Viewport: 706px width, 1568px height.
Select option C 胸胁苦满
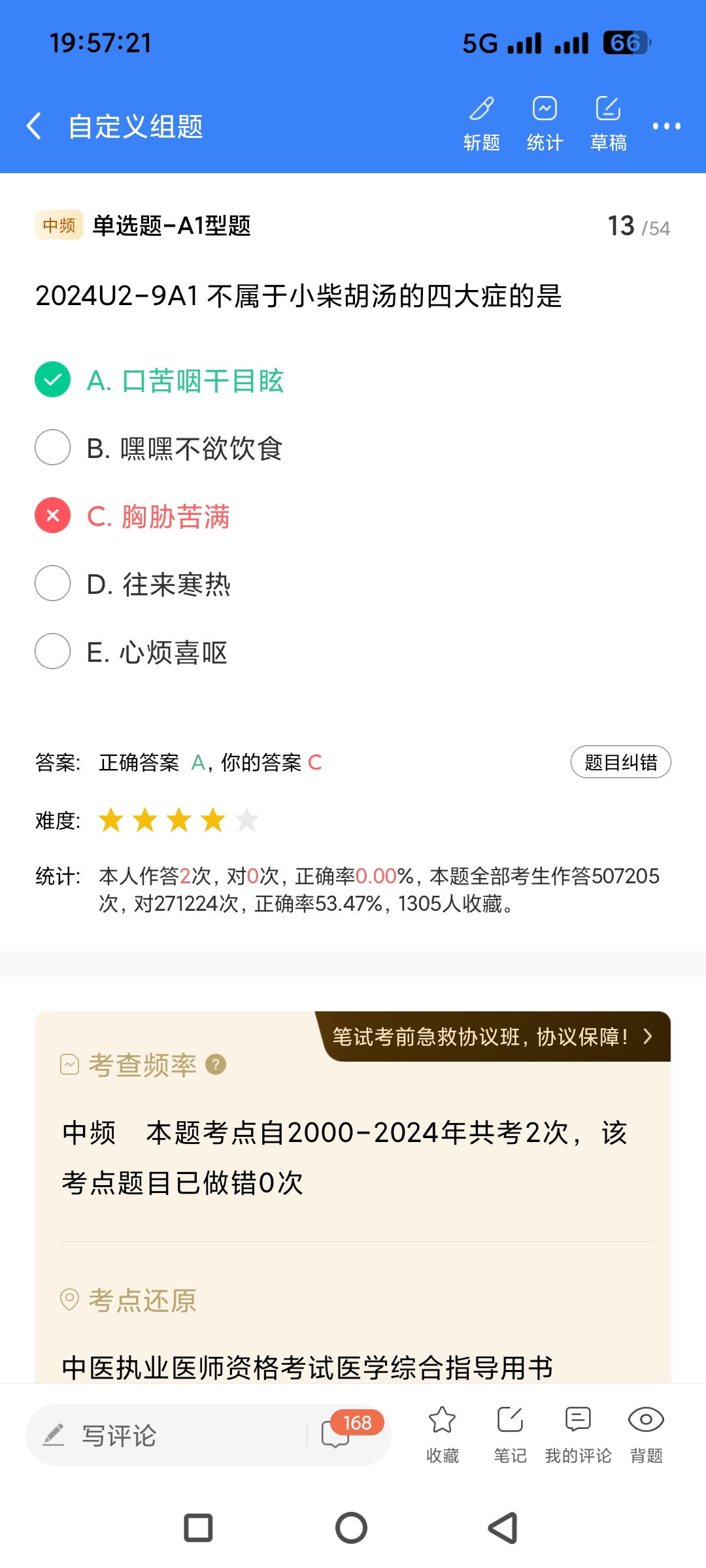[x=158, y=516]
